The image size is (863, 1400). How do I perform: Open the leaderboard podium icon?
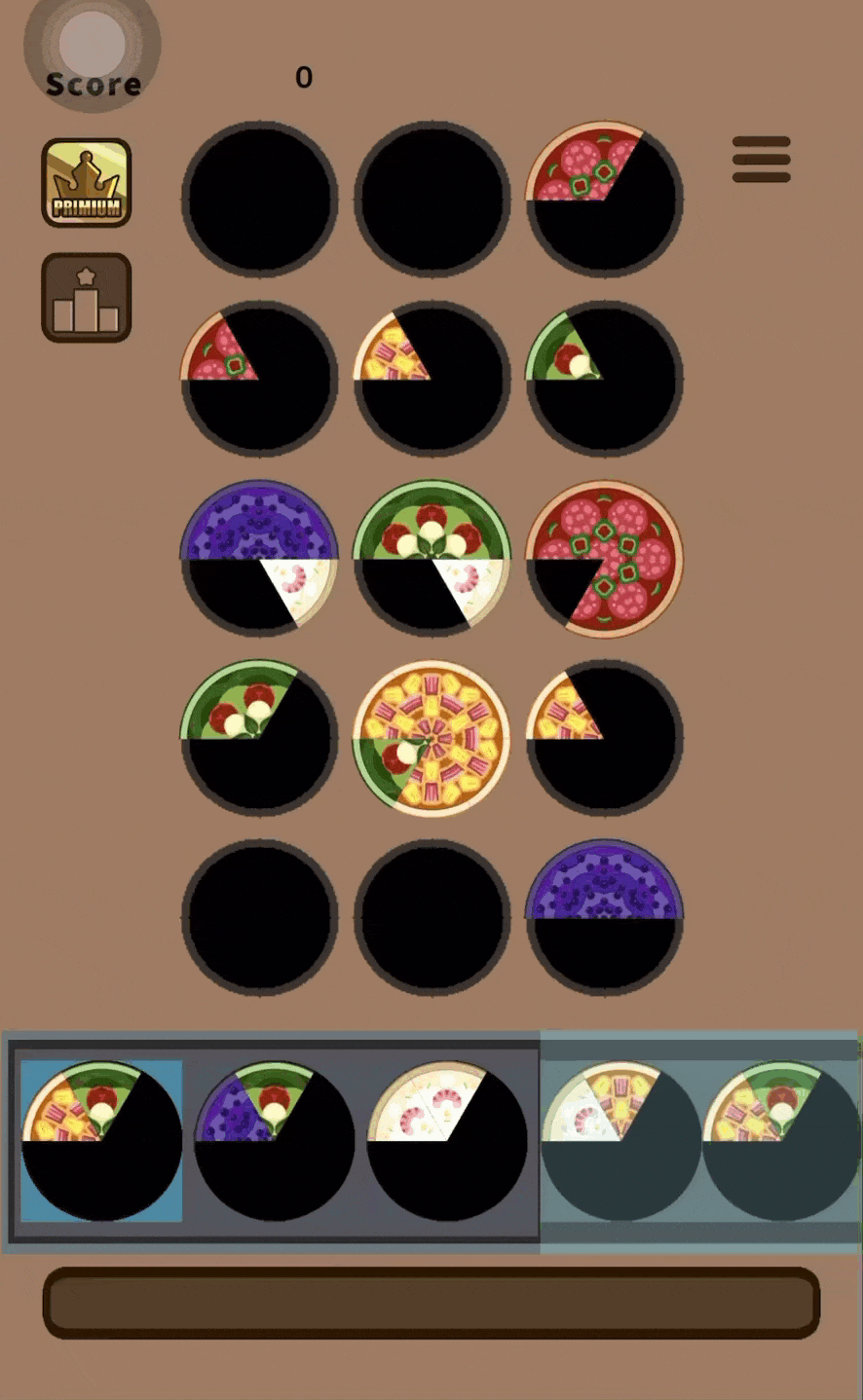coord(87,298)
